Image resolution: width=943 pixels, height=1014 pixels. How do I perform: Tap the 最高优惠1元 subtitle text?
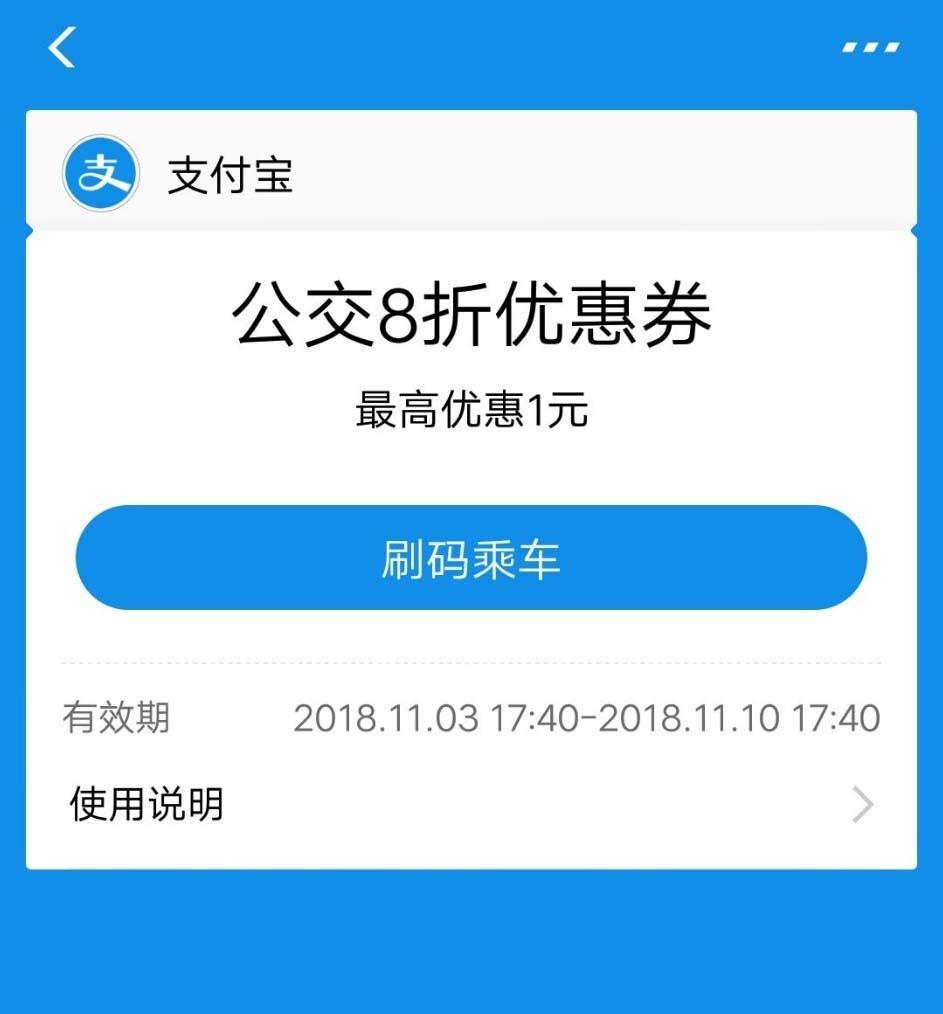tap(471, 410)
